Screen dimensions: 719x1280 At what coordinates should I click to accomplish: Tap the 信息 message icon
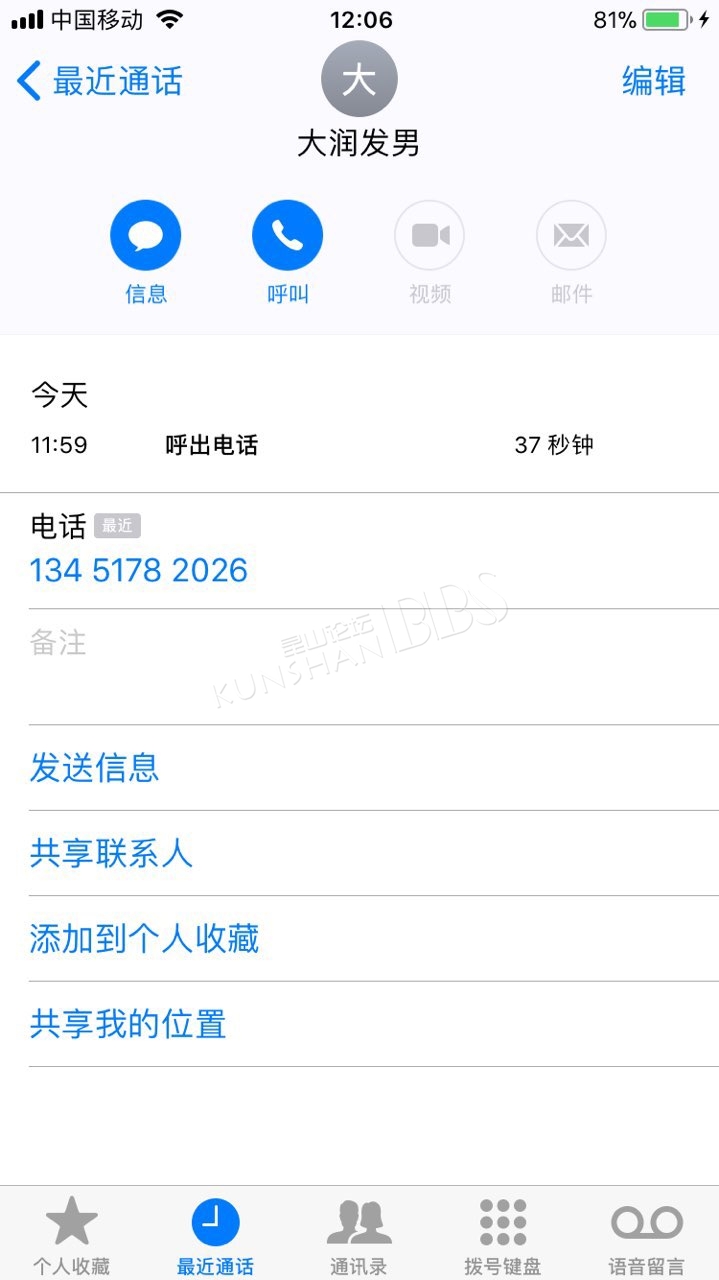[145, 236]
